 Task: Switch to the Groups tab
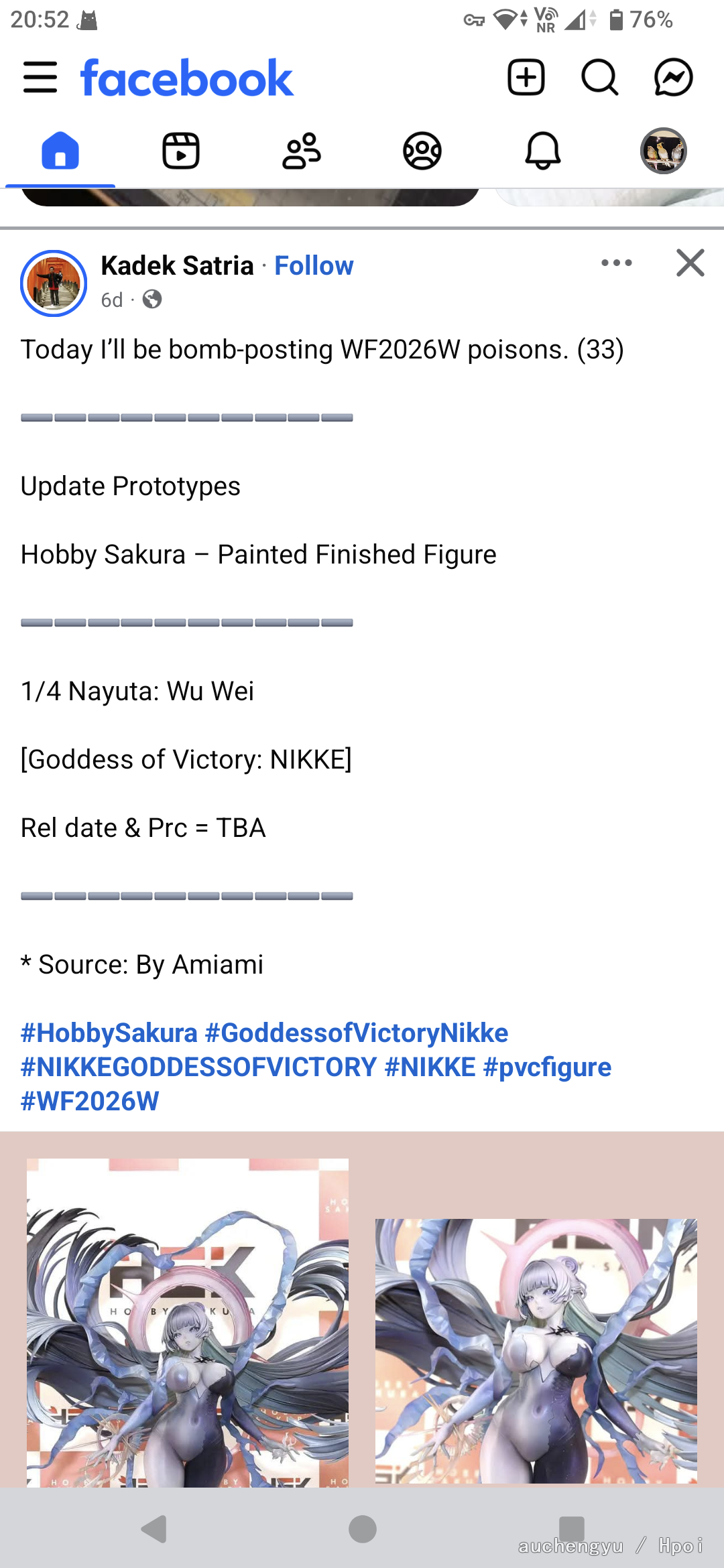click(422, 151)
